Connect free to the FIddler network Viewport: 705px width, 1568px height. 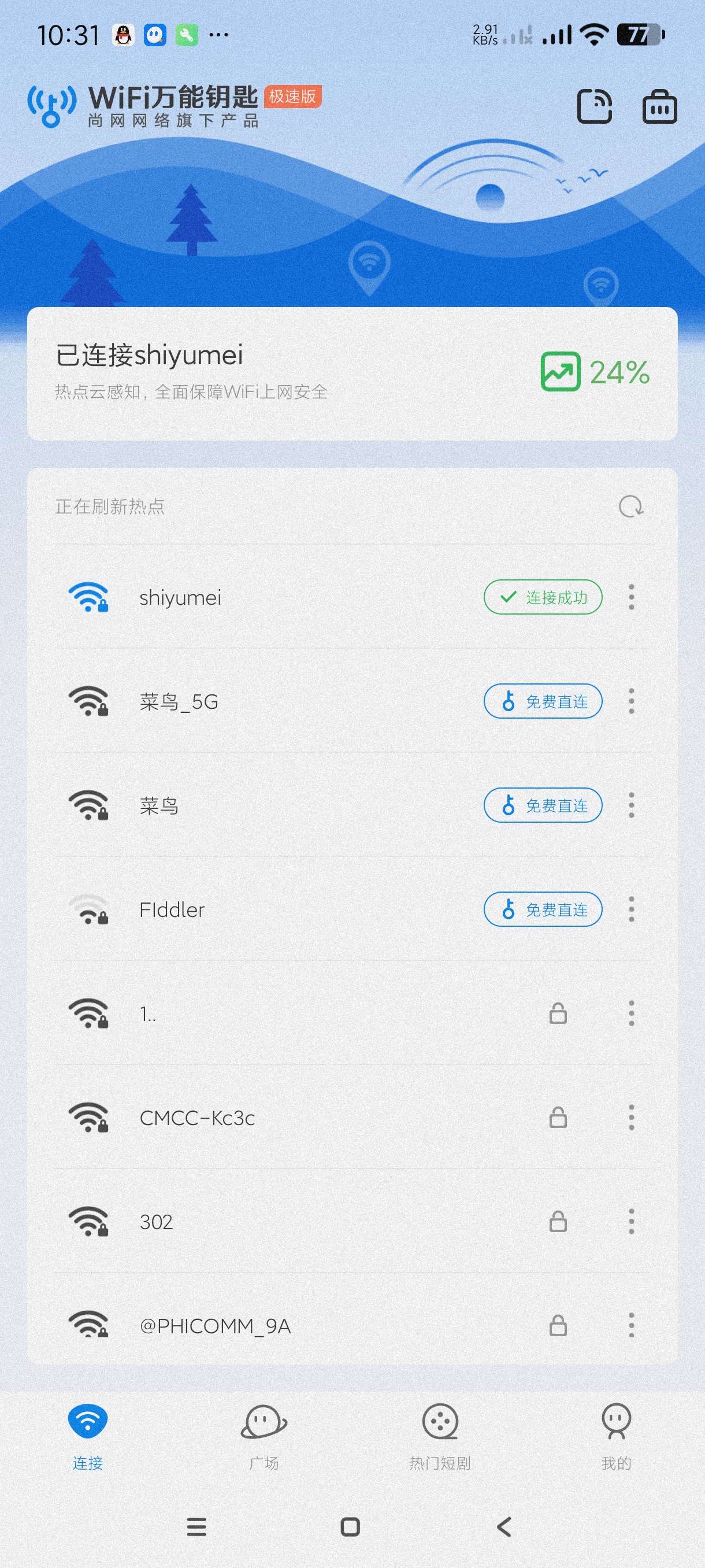click(543, 909)
